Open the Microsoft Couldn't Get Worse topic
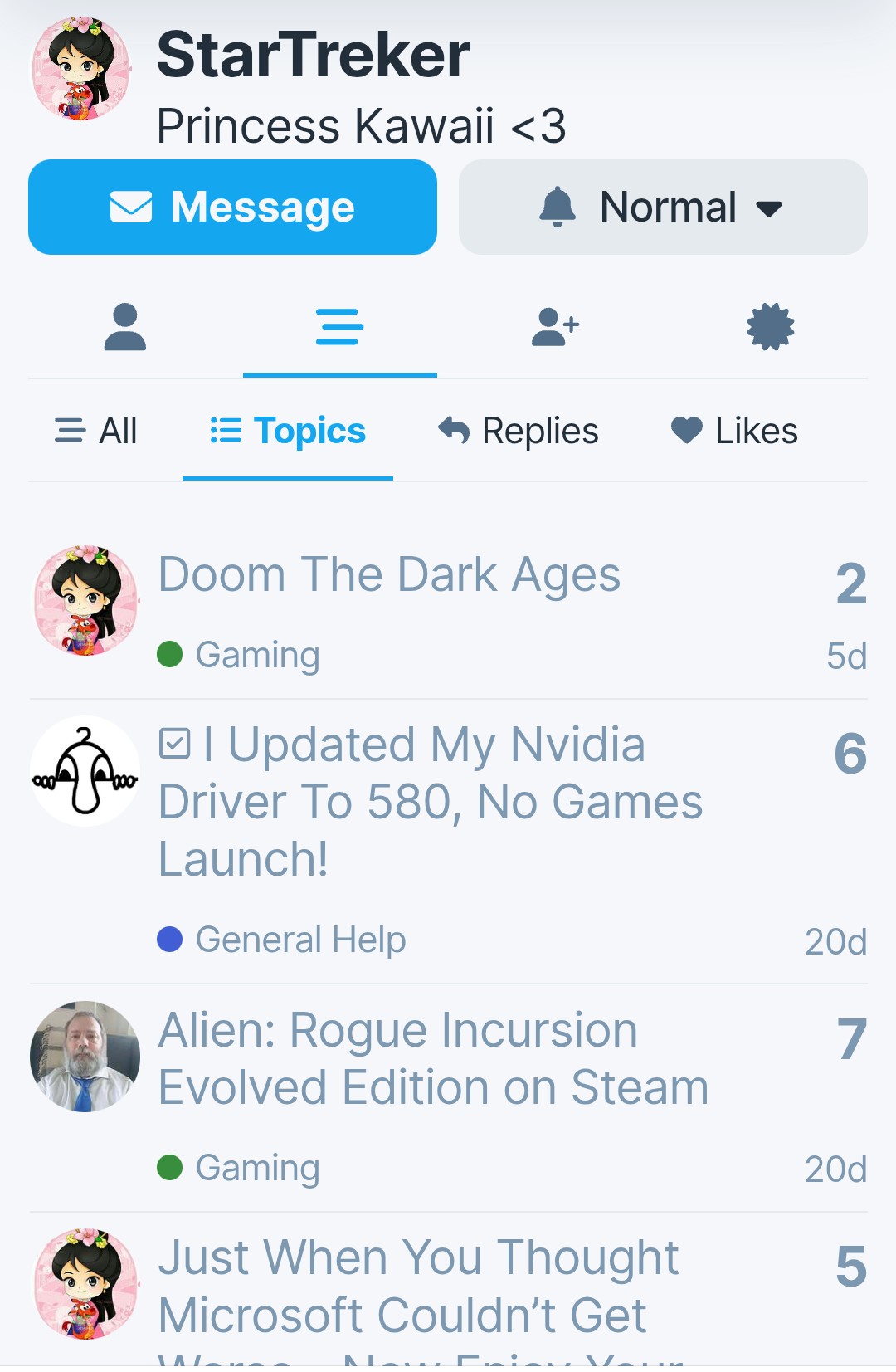This screenshot has width=896, height=1372. pyautogui.click(x=418, y=1287)
